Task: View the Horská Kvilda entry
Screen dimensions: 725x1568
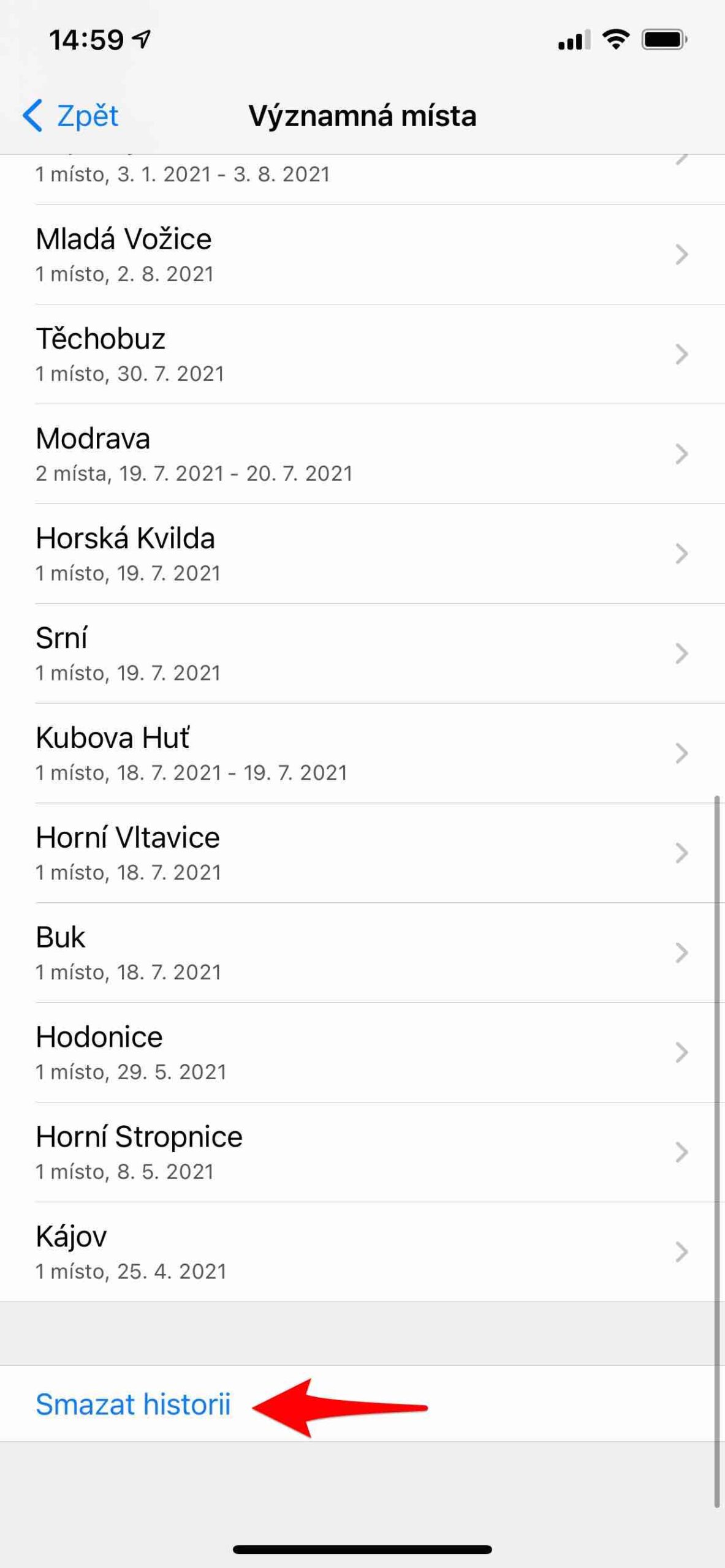Action: pos(362,554)
